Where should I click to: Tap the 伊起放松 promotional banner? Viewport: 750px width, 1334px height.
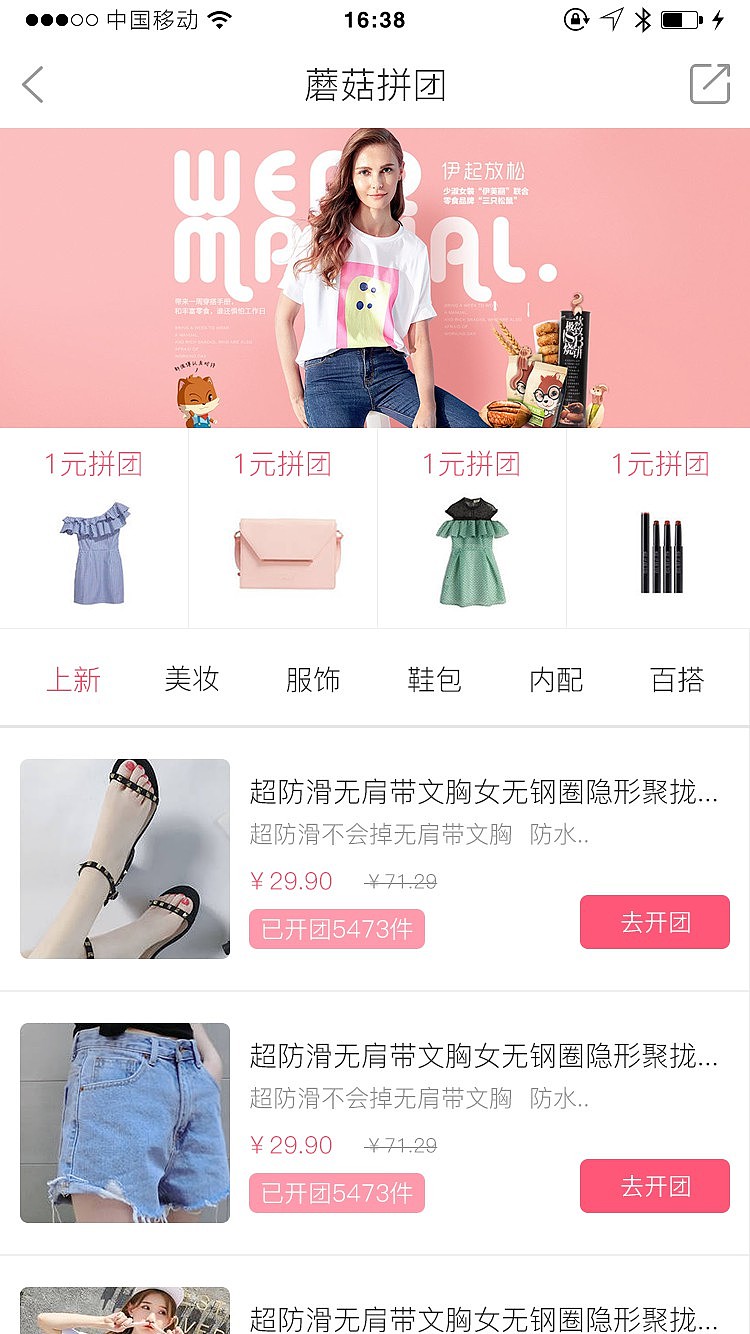375,275
